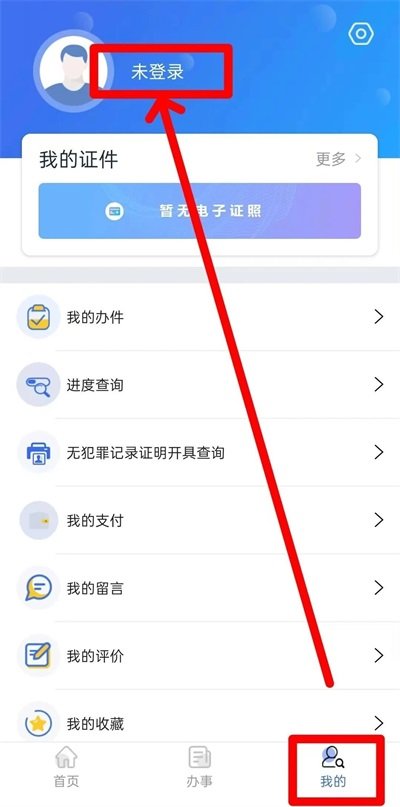Open 进度查询 row
Image resolution: width=400 pixels, height=807 pixels.
coord(200,384)
